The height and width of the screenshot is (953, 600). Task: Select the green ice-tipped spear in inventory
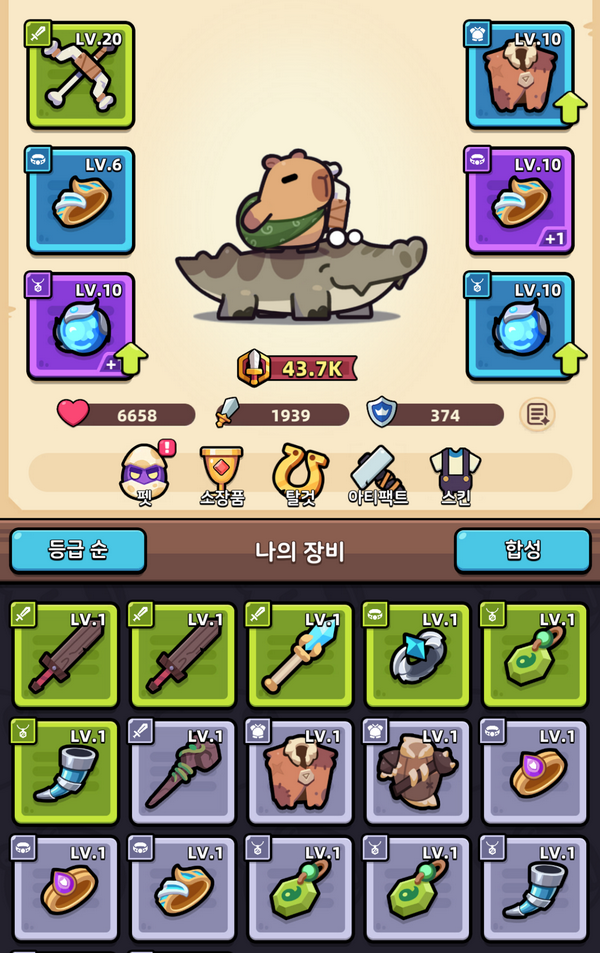tap(300, 655)
